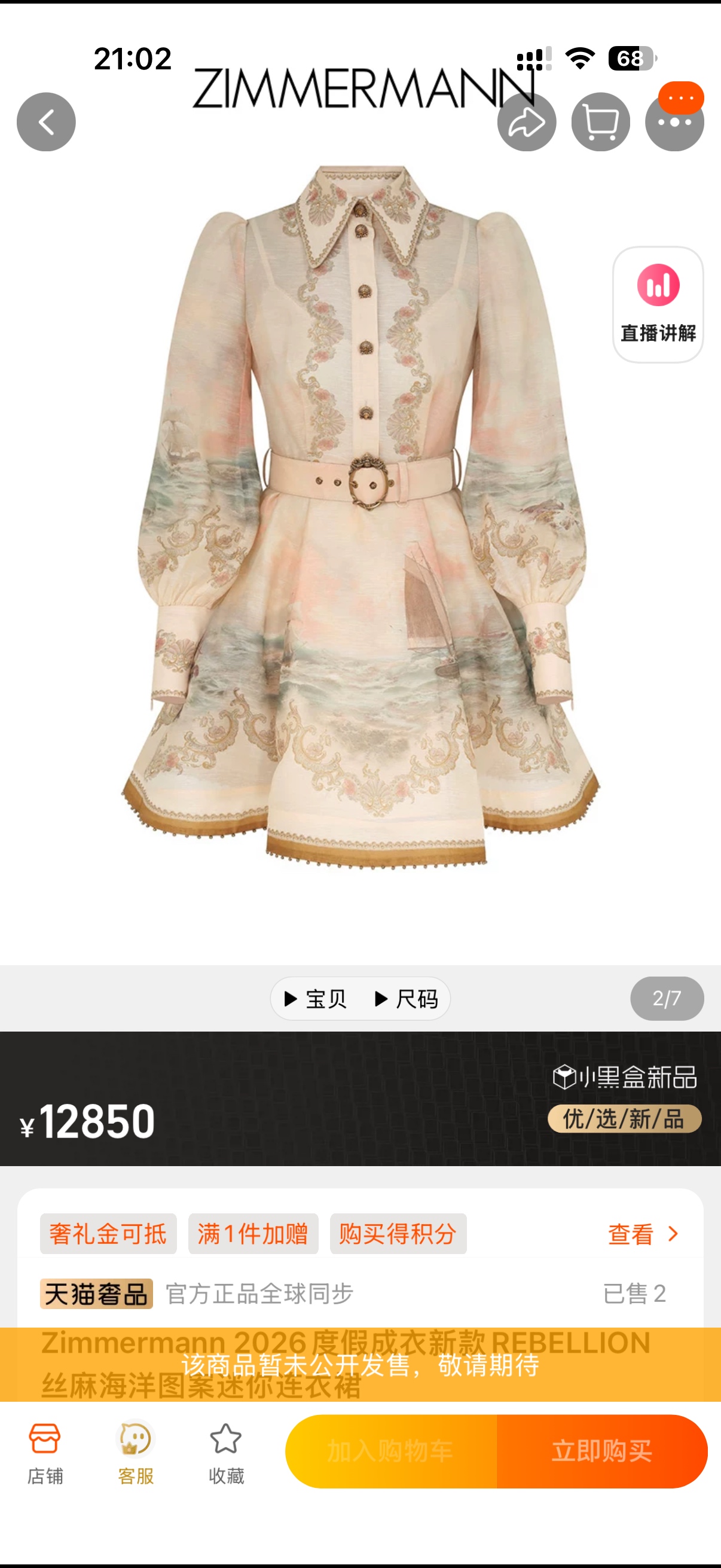The width and height of the screenshot is (721, 1568).
Task: Open the shopping cart
Action: click(x=600, y=122)
